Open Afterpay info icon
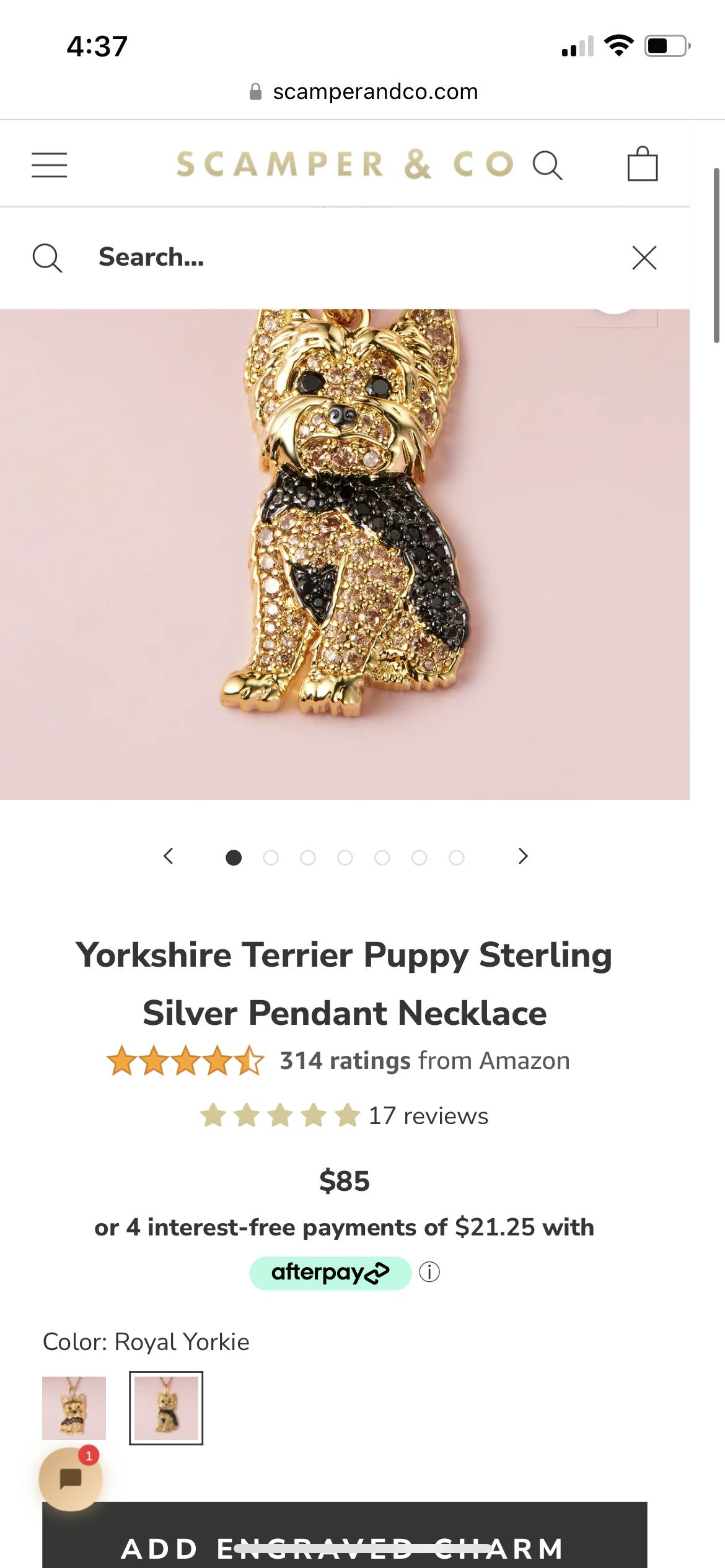Viewport: 725px width, 1568px height. point(429,1273)
